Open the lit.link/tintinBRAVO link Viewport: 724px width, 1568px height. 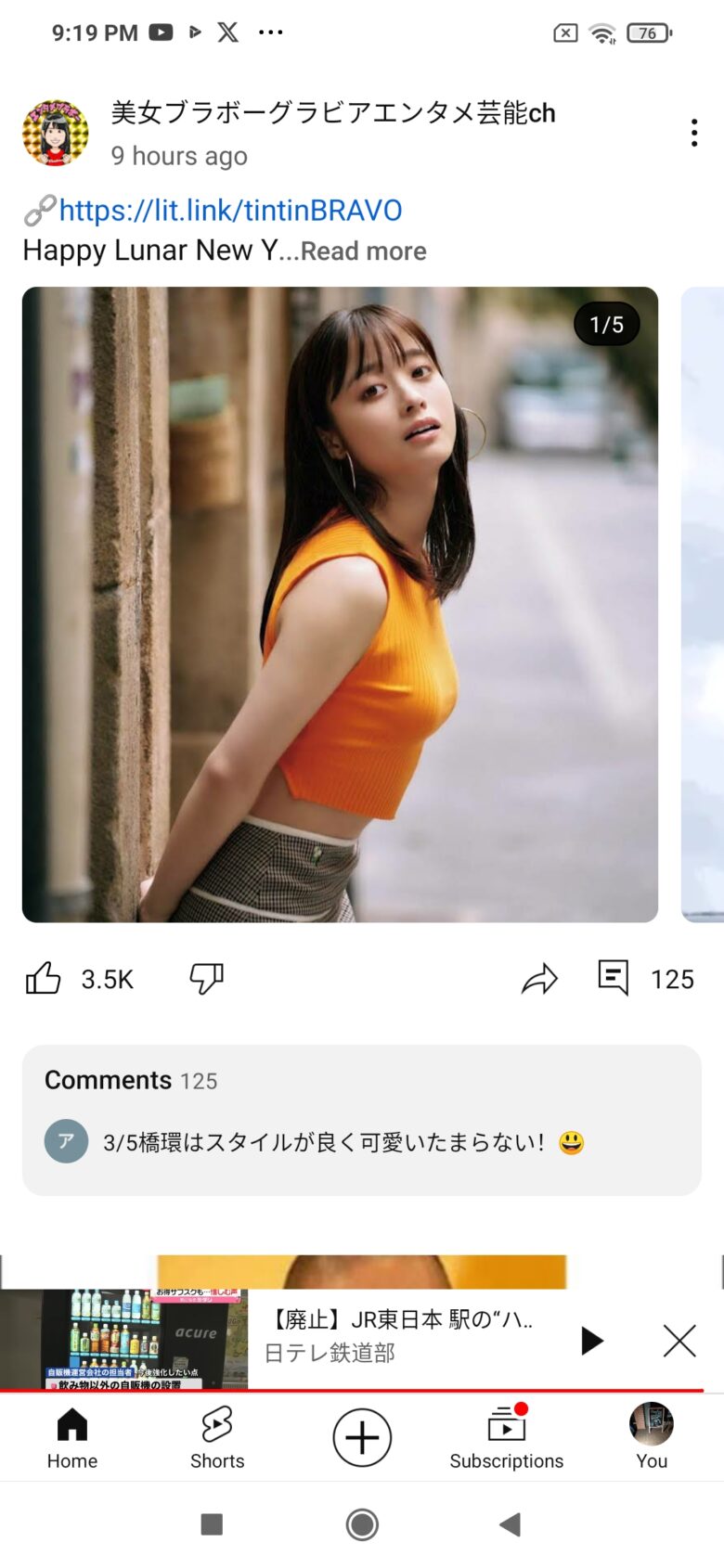(230, 211)
